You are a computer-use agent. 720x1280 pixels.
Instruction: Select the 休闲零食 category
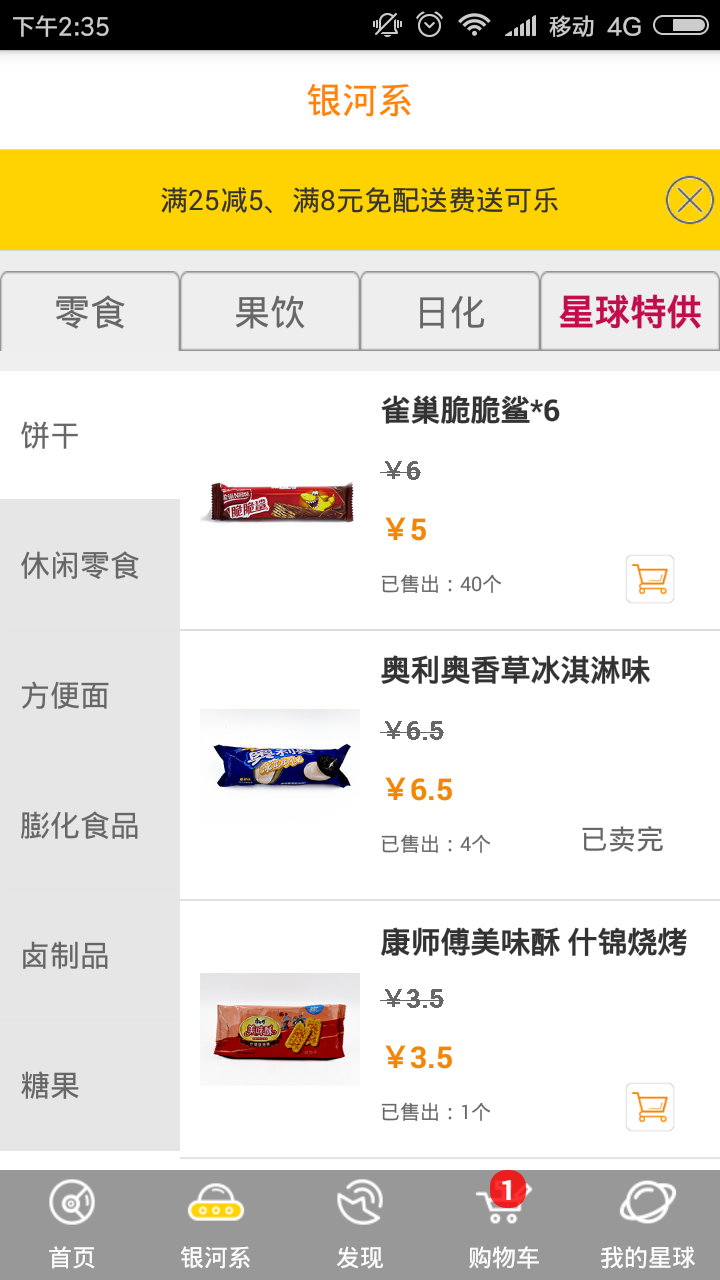point(90,566)
